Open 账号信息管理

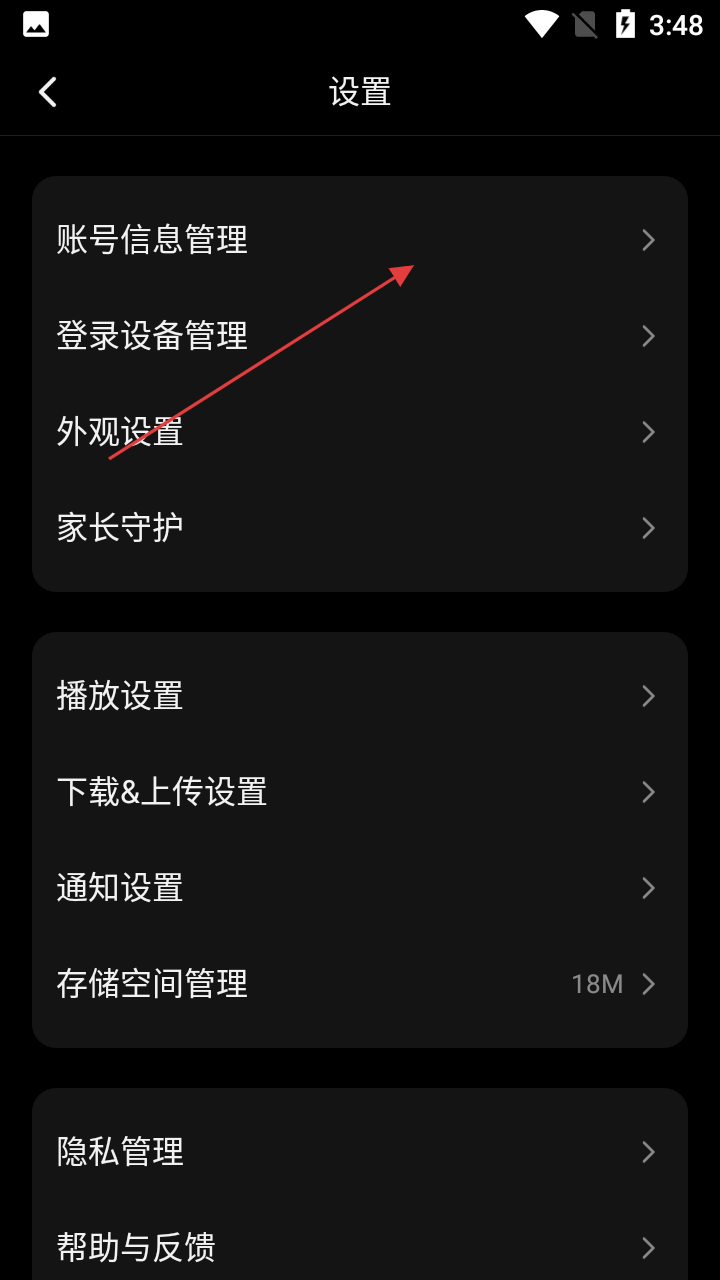(360, 240)
